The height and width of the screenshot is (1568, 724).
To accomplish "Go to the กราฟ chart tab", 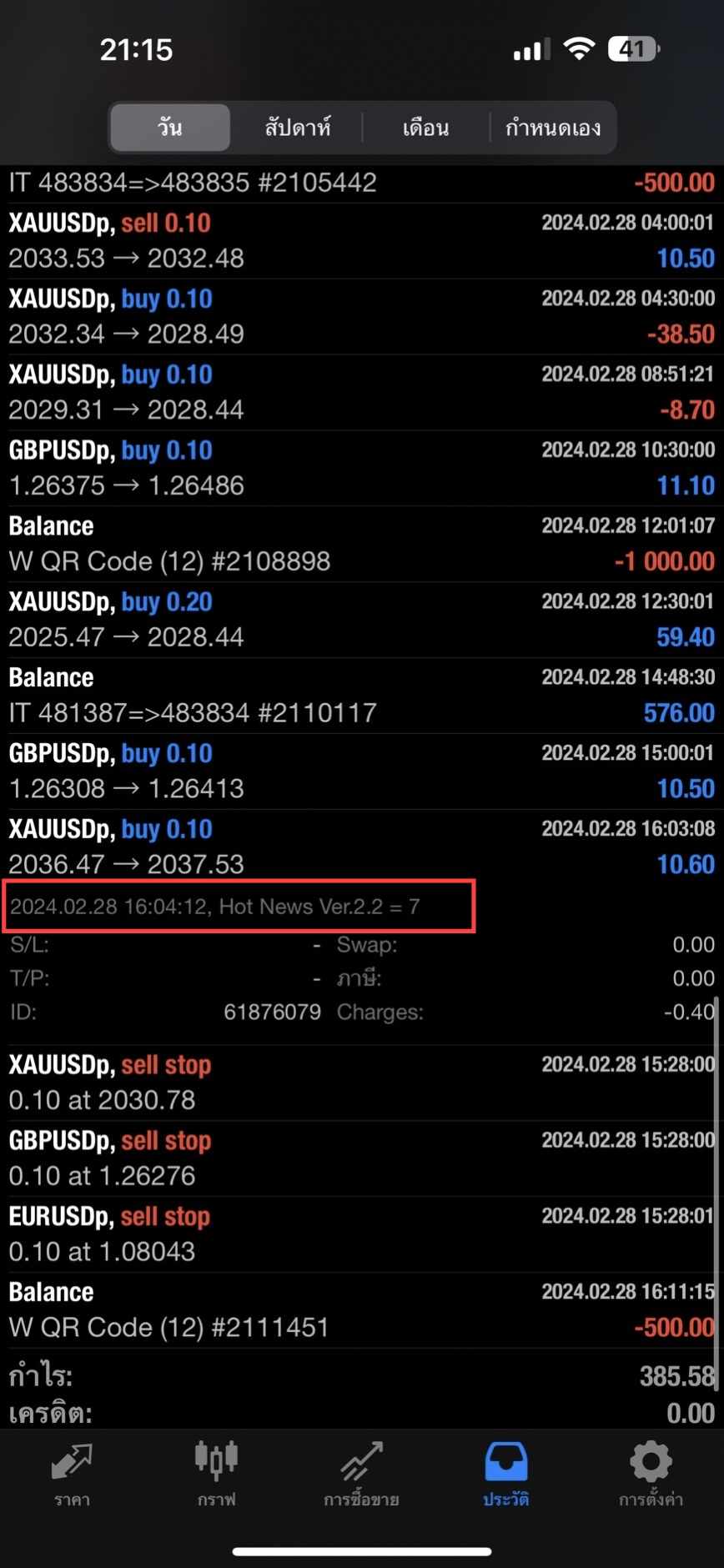I will (217, 1475).
